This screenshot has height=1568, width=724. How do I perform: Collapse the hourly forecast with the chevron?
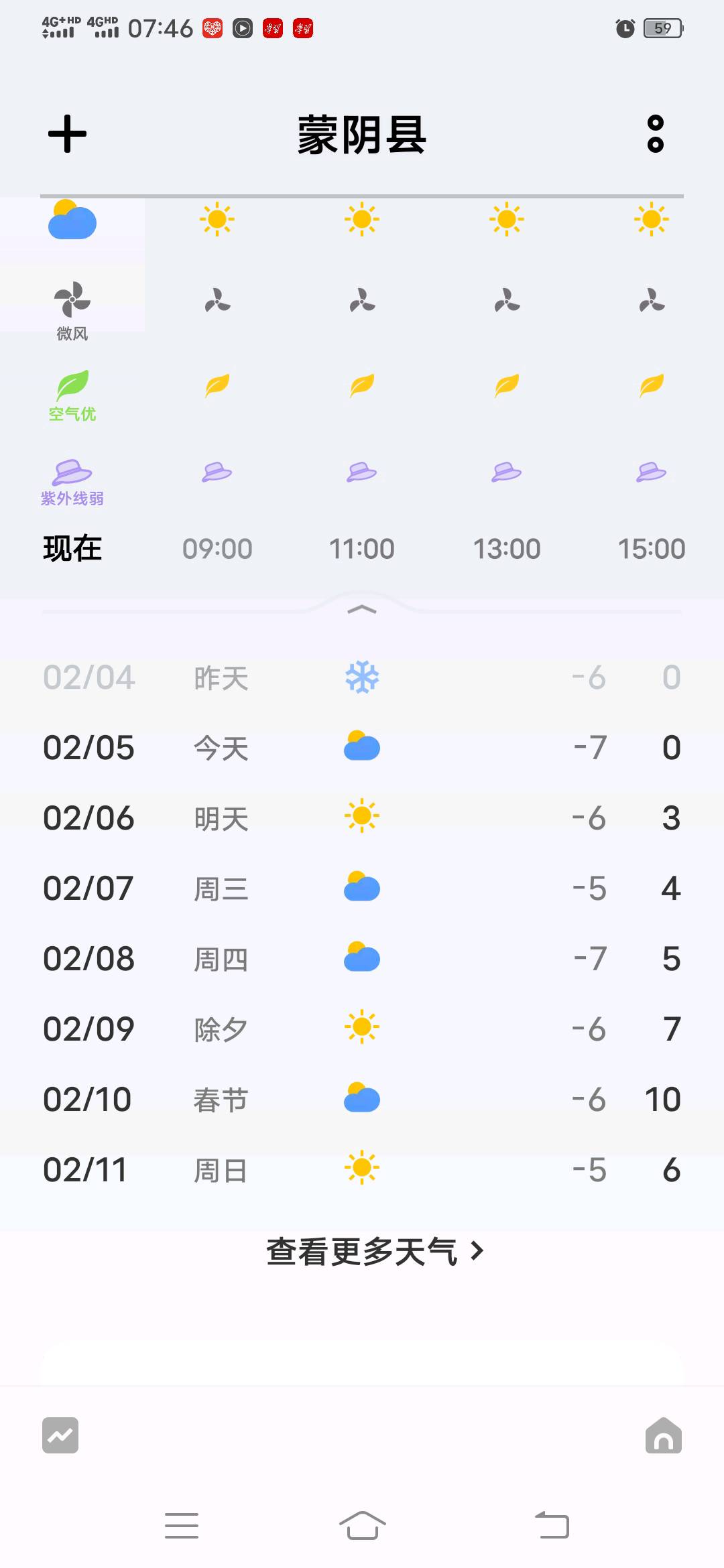pyautogui.click(x=362, y=610)
